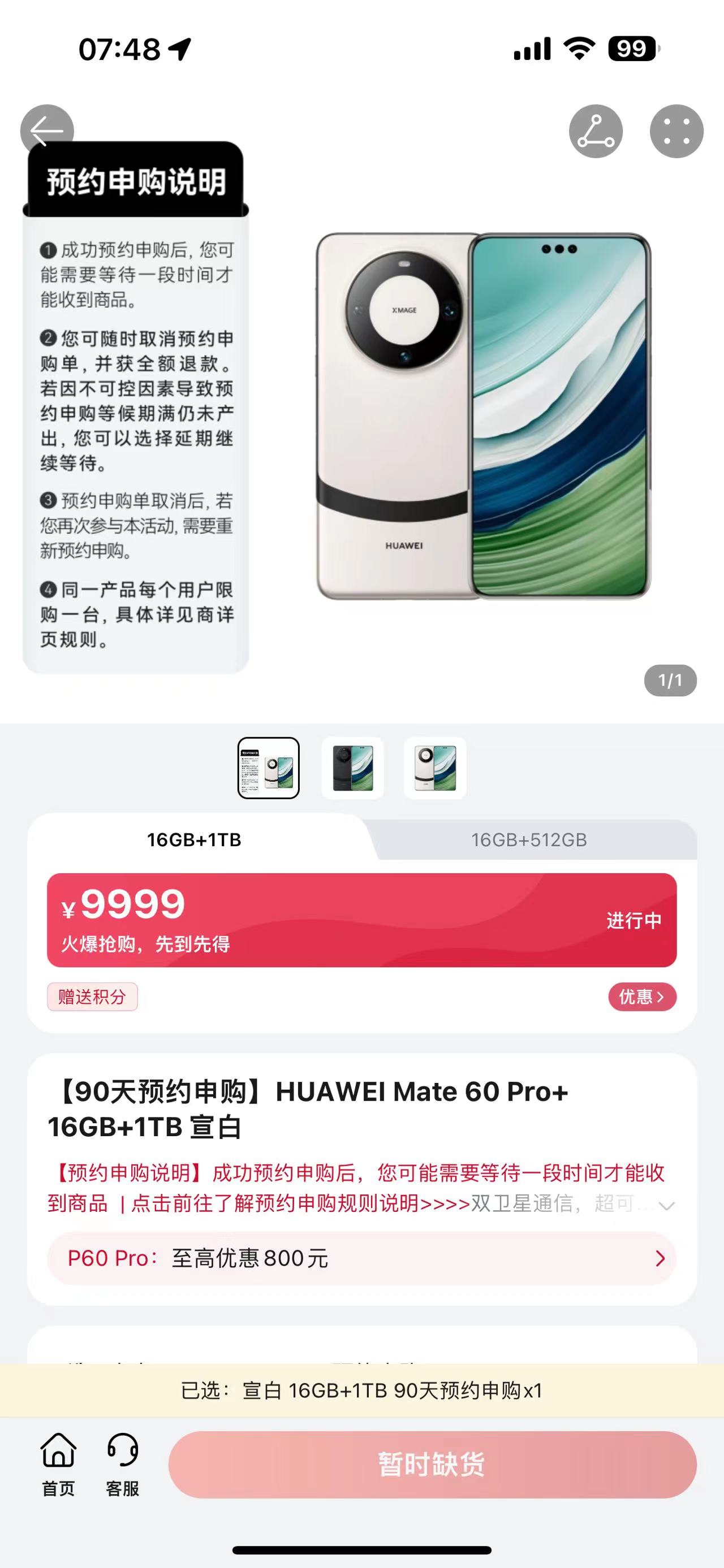Tap the 暂时缺货 out-of-stock button

432,1464
